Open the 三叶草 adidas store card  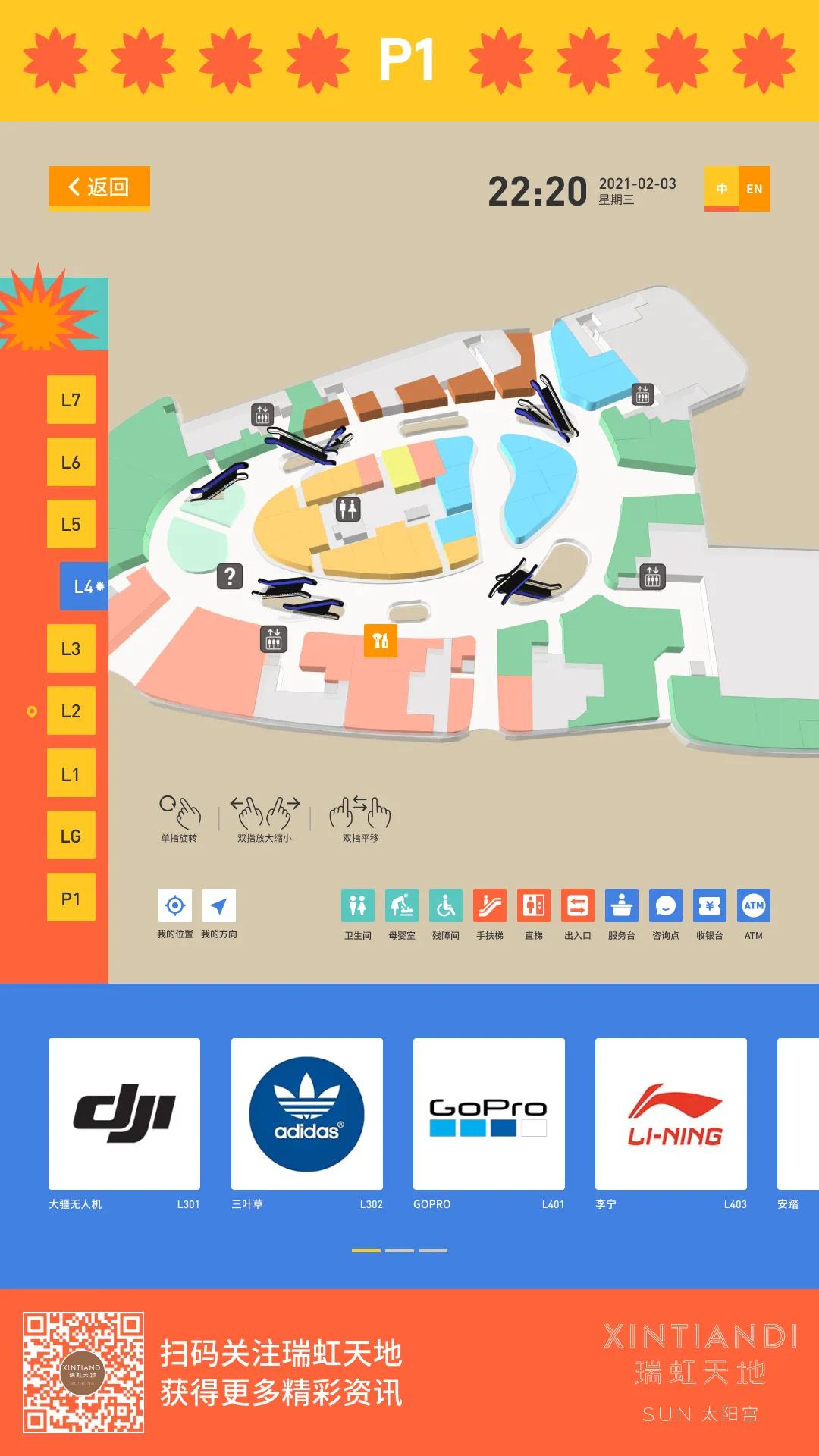click(307, 1114)
